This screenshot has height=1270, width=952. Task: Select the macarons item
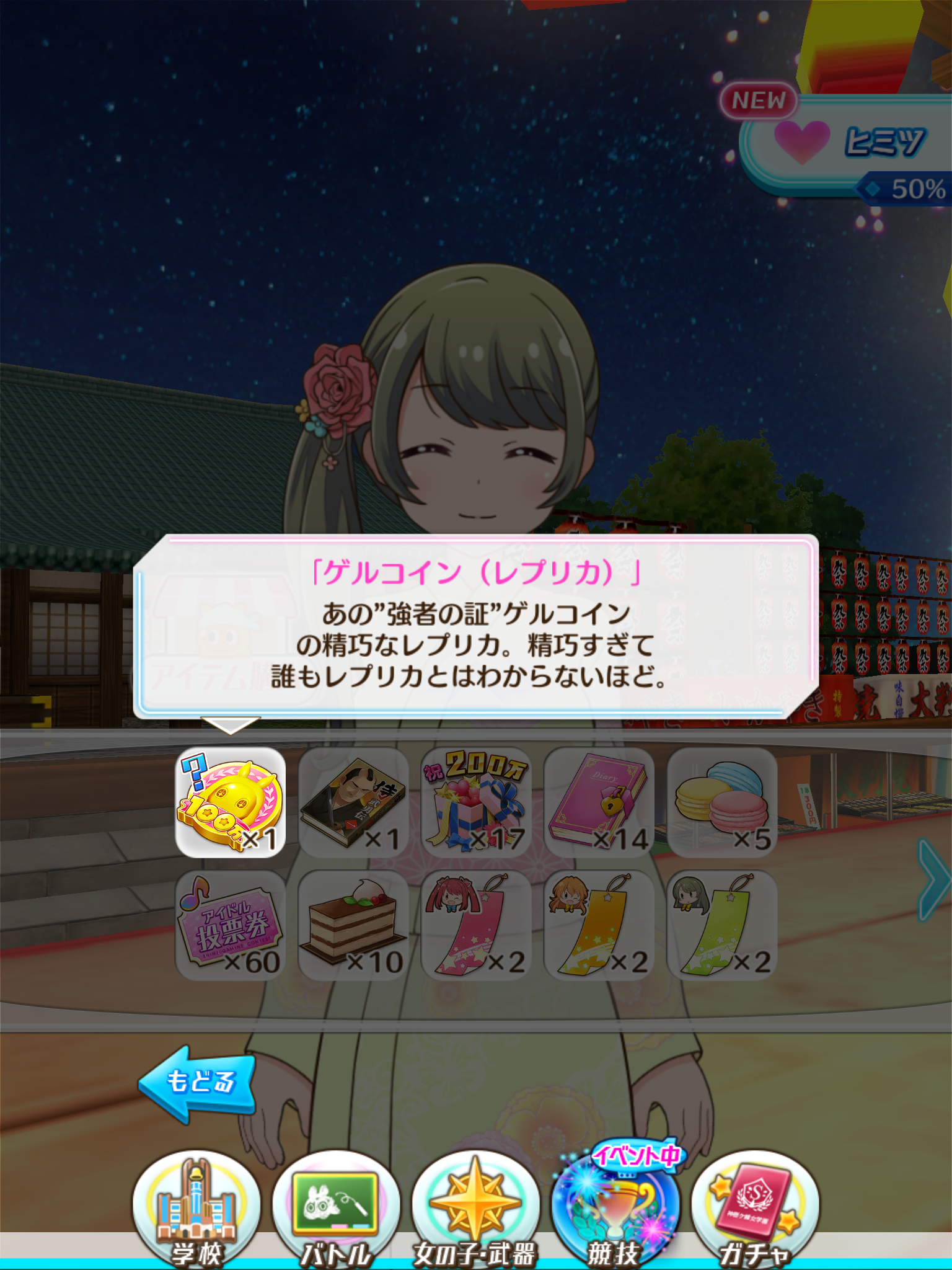pos(721,802)
